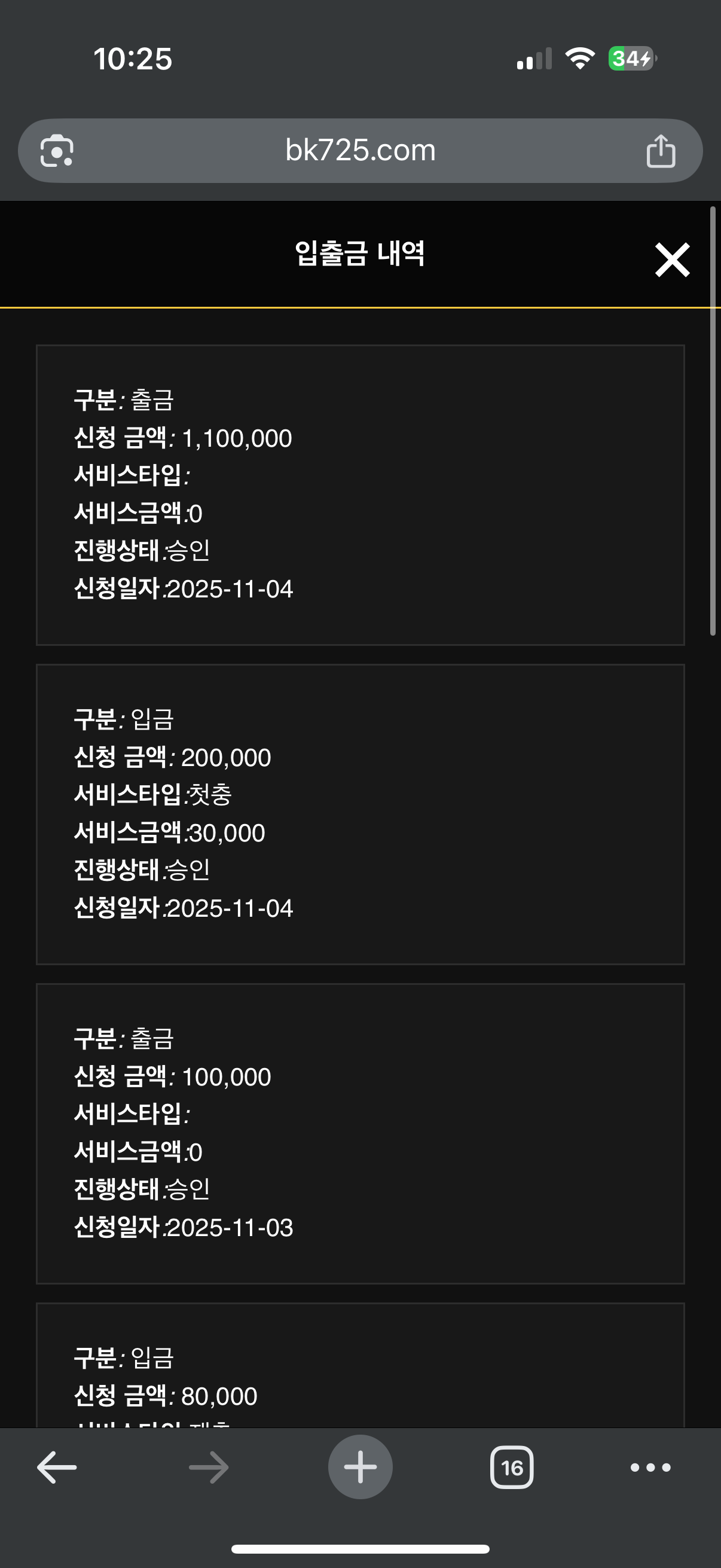The image size is (721, 1568).
Task: Open the browser's three-dot menu
Action: [650, 1468]
